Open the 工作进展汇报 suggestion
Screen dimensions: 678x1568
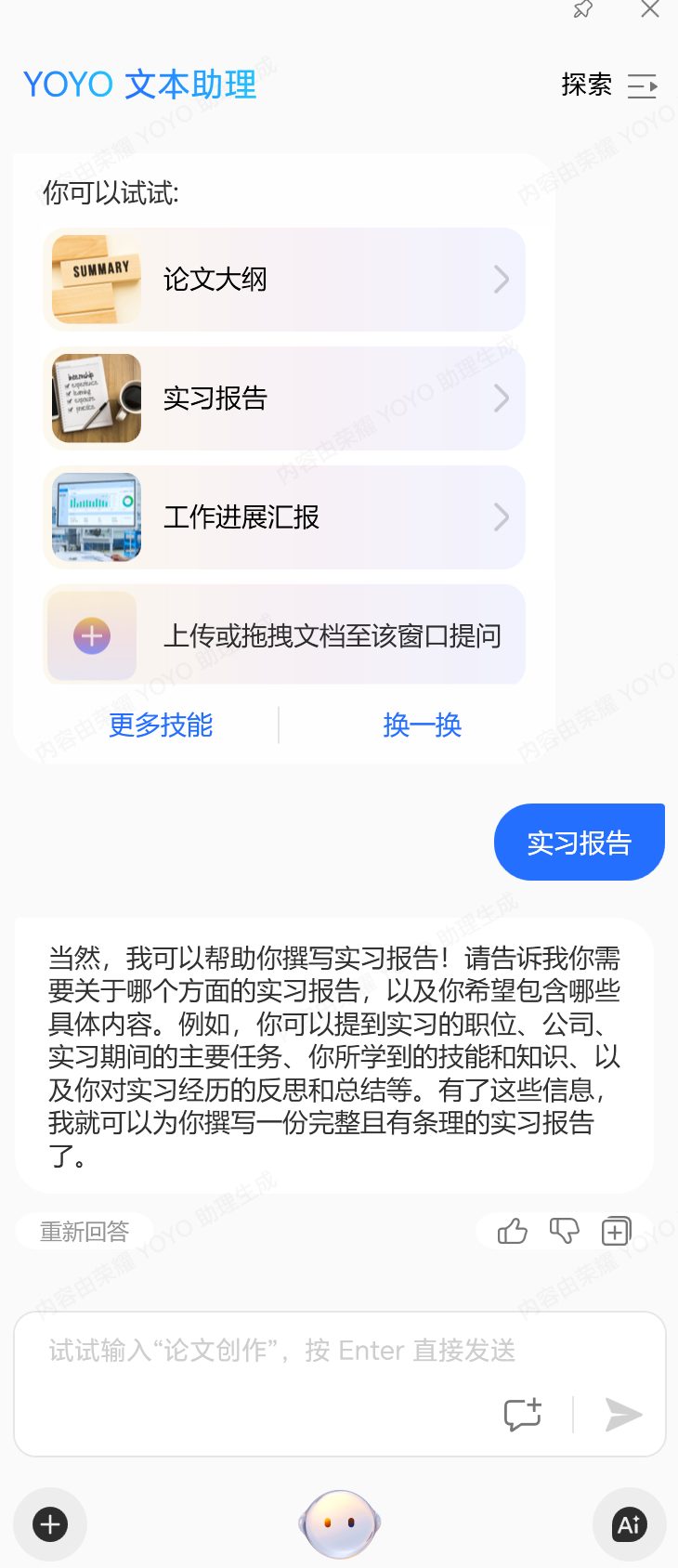[284, 517]
